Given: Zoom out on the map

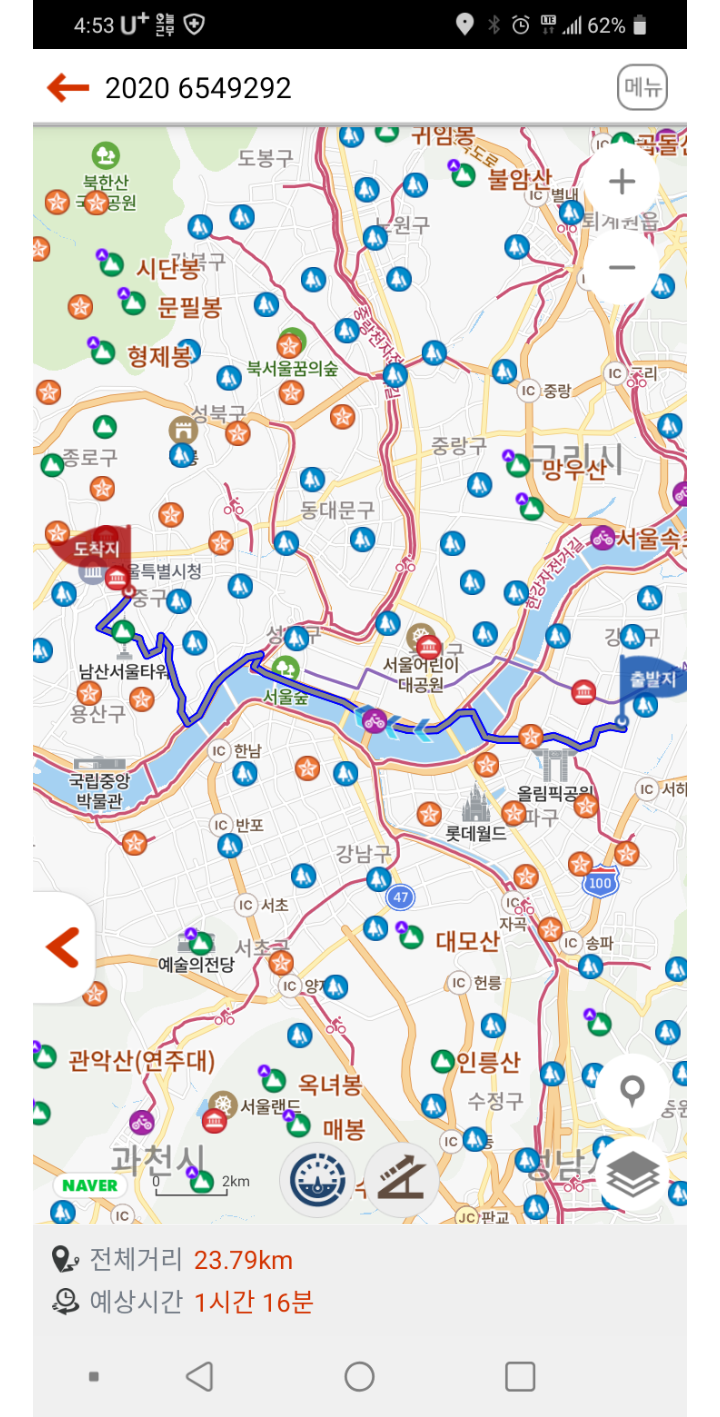Looking at the screenshot, I should 622,267.
